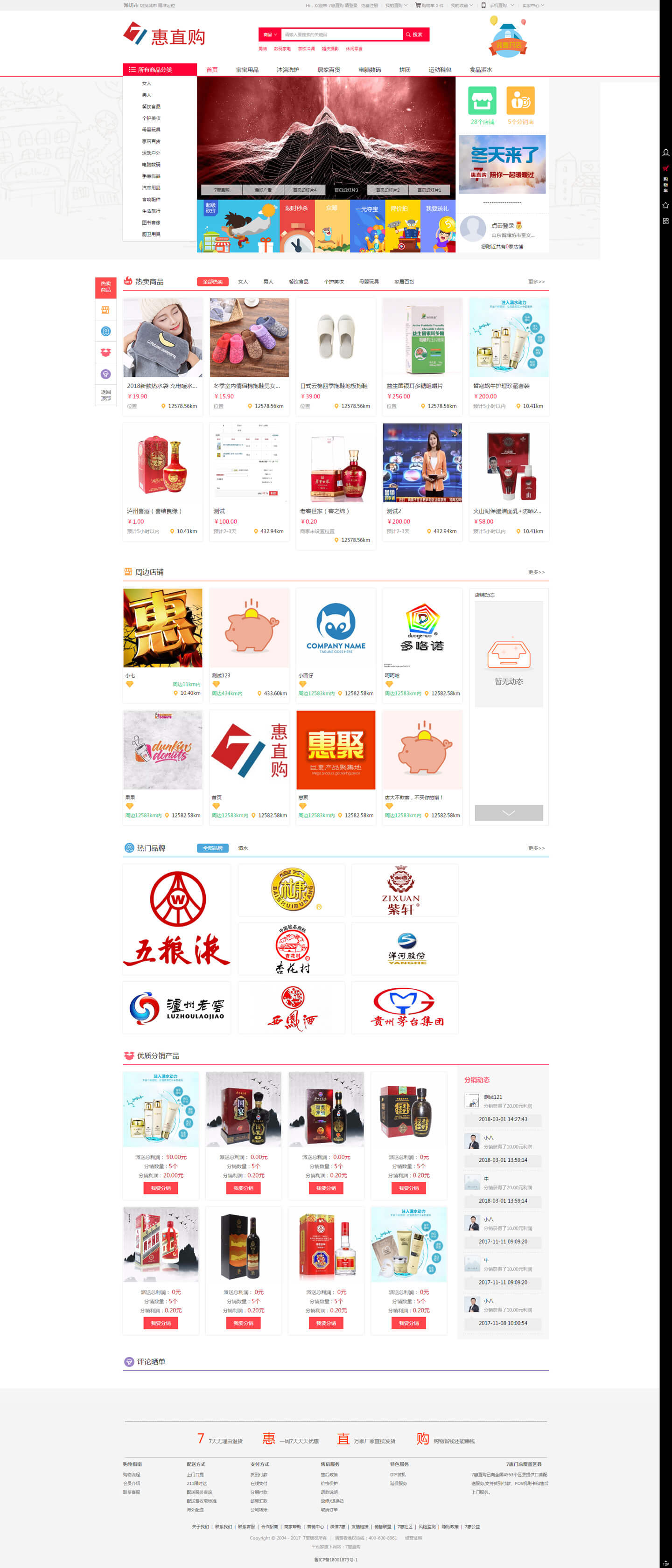Screen dimensions: 672x1568
Task: Select 母婴玩具 in category sidebar
Action: click(x=151, y=130)
